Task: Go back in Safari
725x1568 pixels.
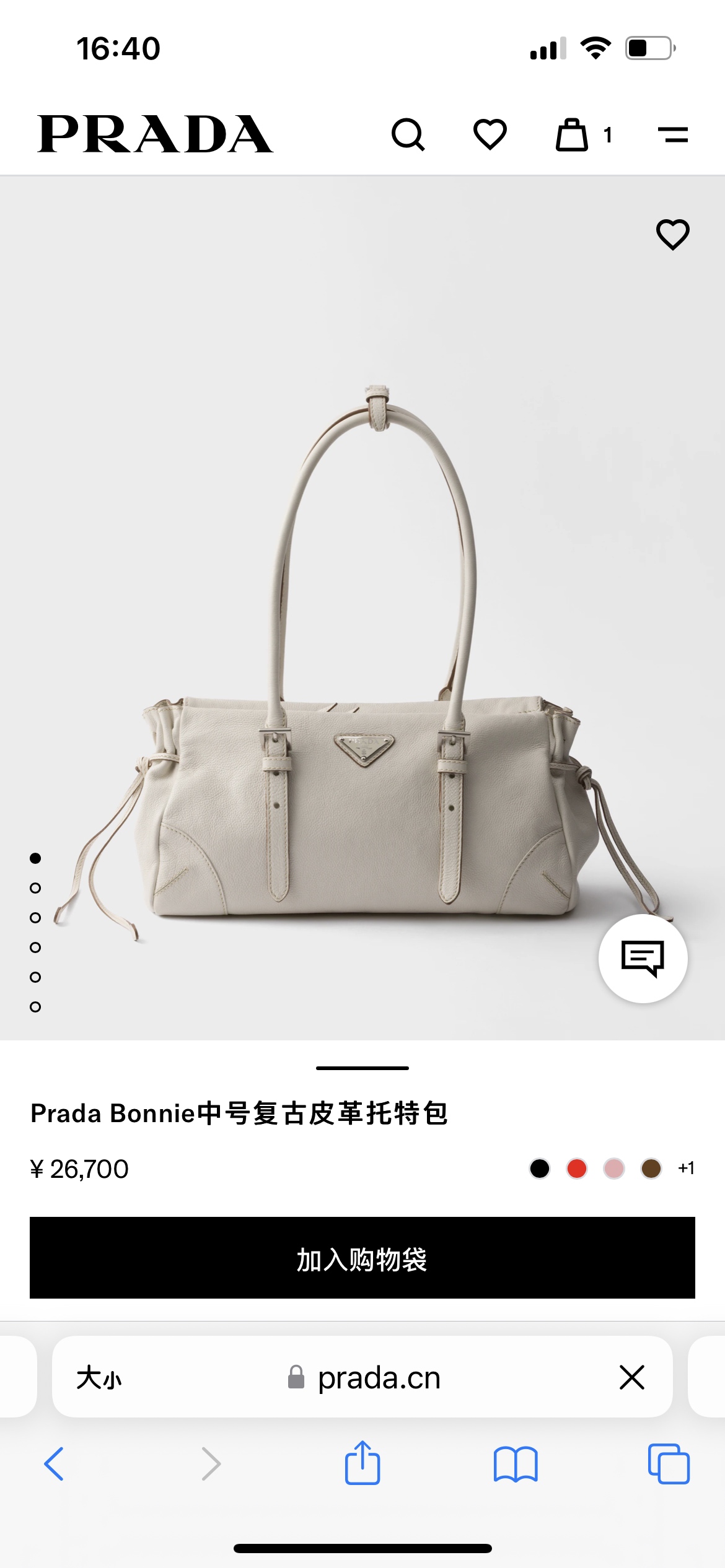Action: [x=54, y=1464]
